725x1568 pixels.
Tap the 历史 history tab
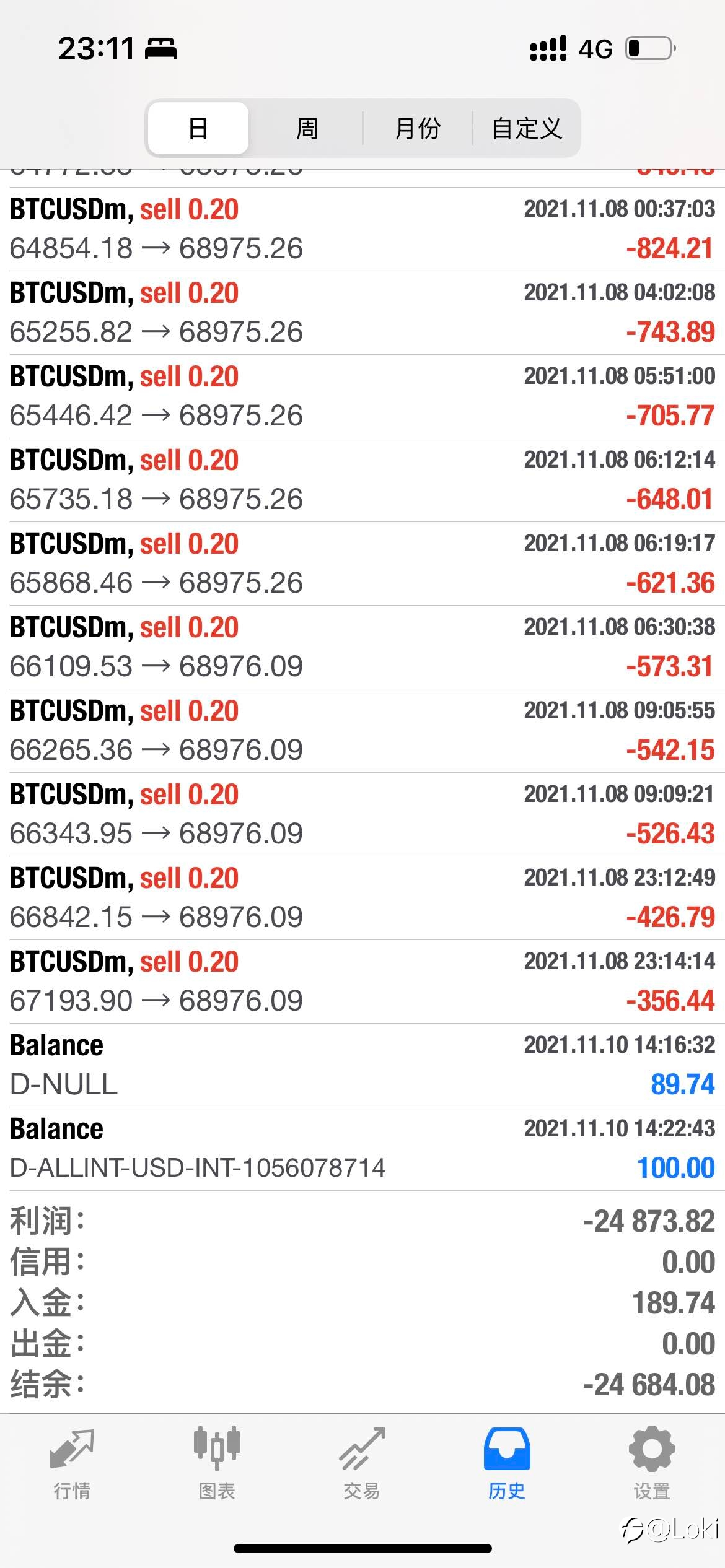[507, 1464]
